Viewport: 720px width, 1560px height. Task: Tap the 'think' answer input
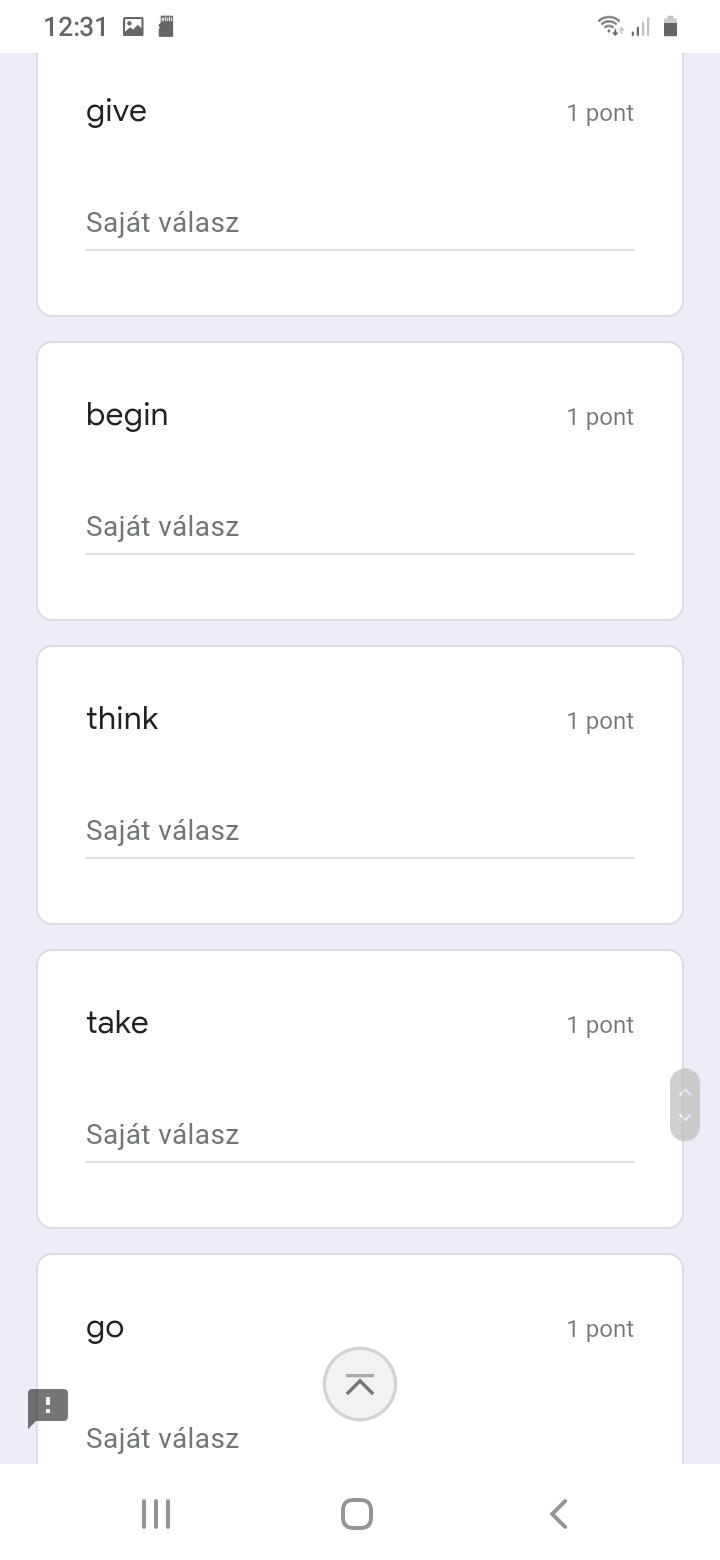359,831
